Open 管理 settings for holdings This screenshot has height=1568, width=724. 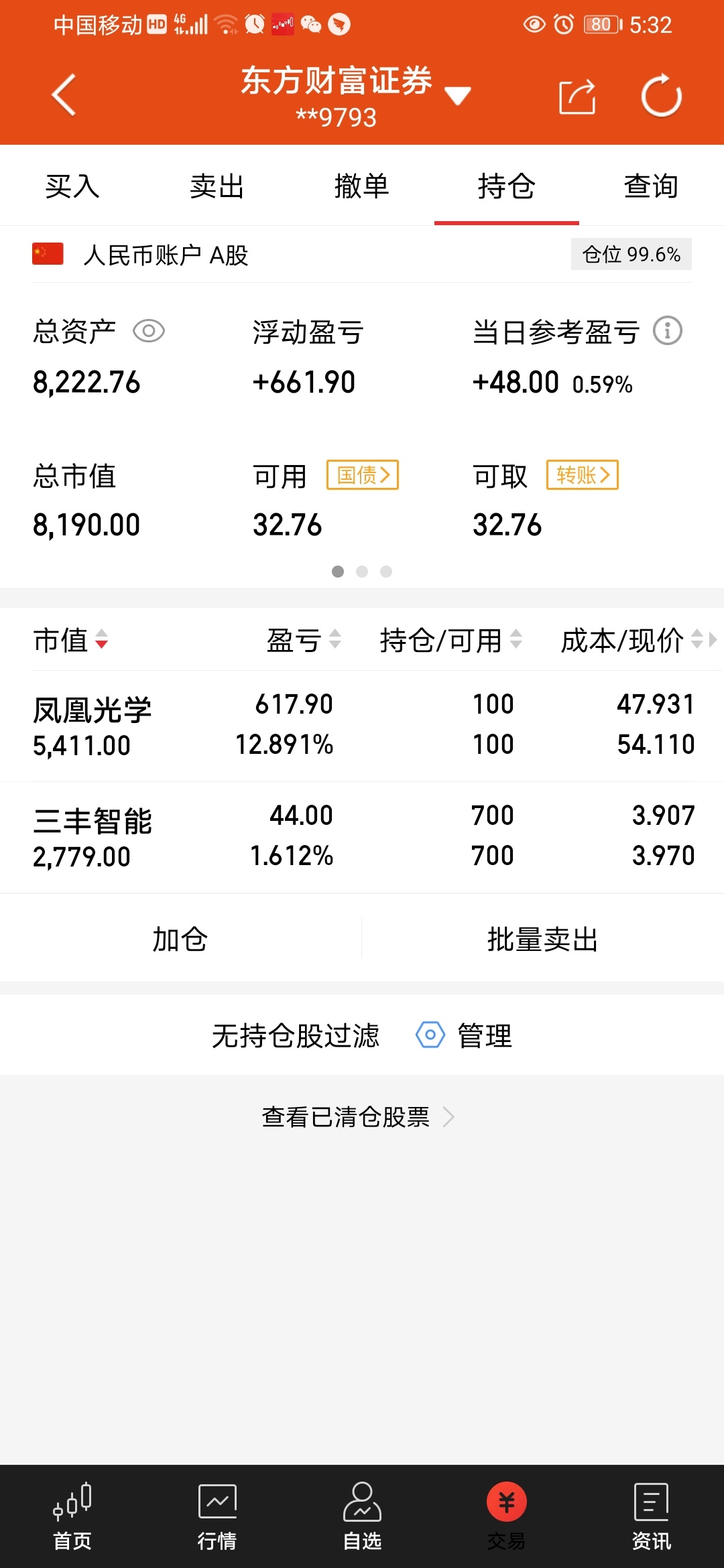coord(464,1035)
